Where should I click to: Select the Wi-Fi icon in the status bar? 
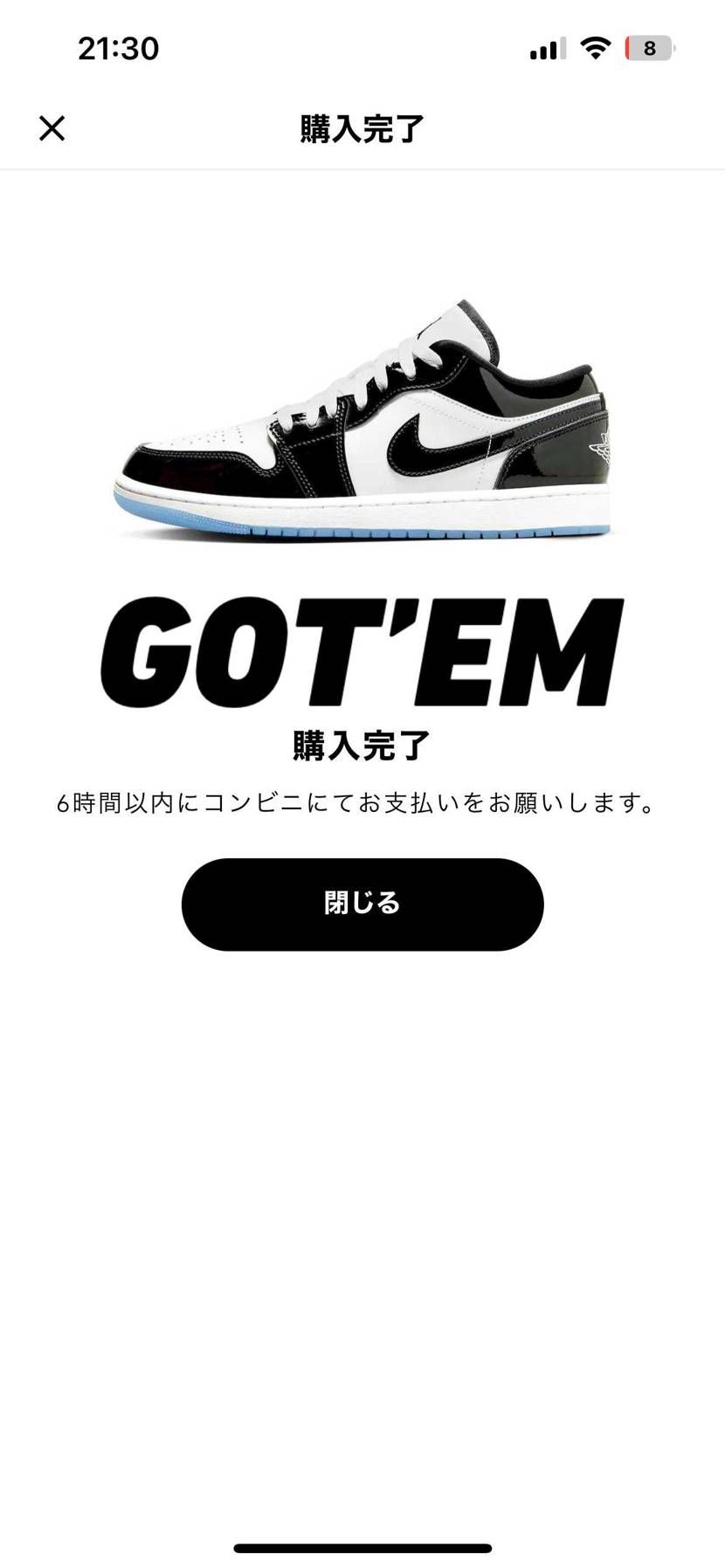(595, 48)
